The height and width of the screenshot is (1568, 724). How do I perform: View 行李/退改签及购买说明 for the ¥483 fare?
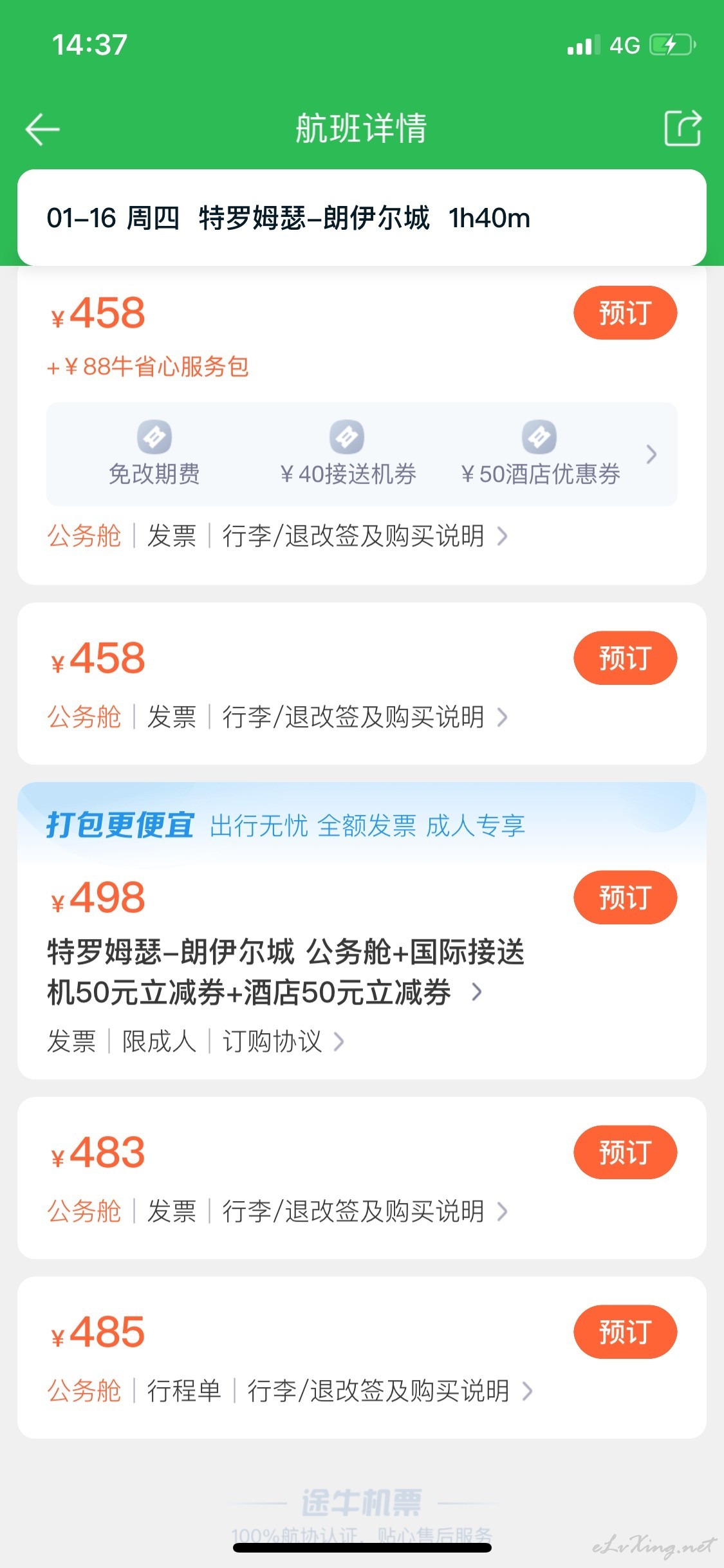365,1211
